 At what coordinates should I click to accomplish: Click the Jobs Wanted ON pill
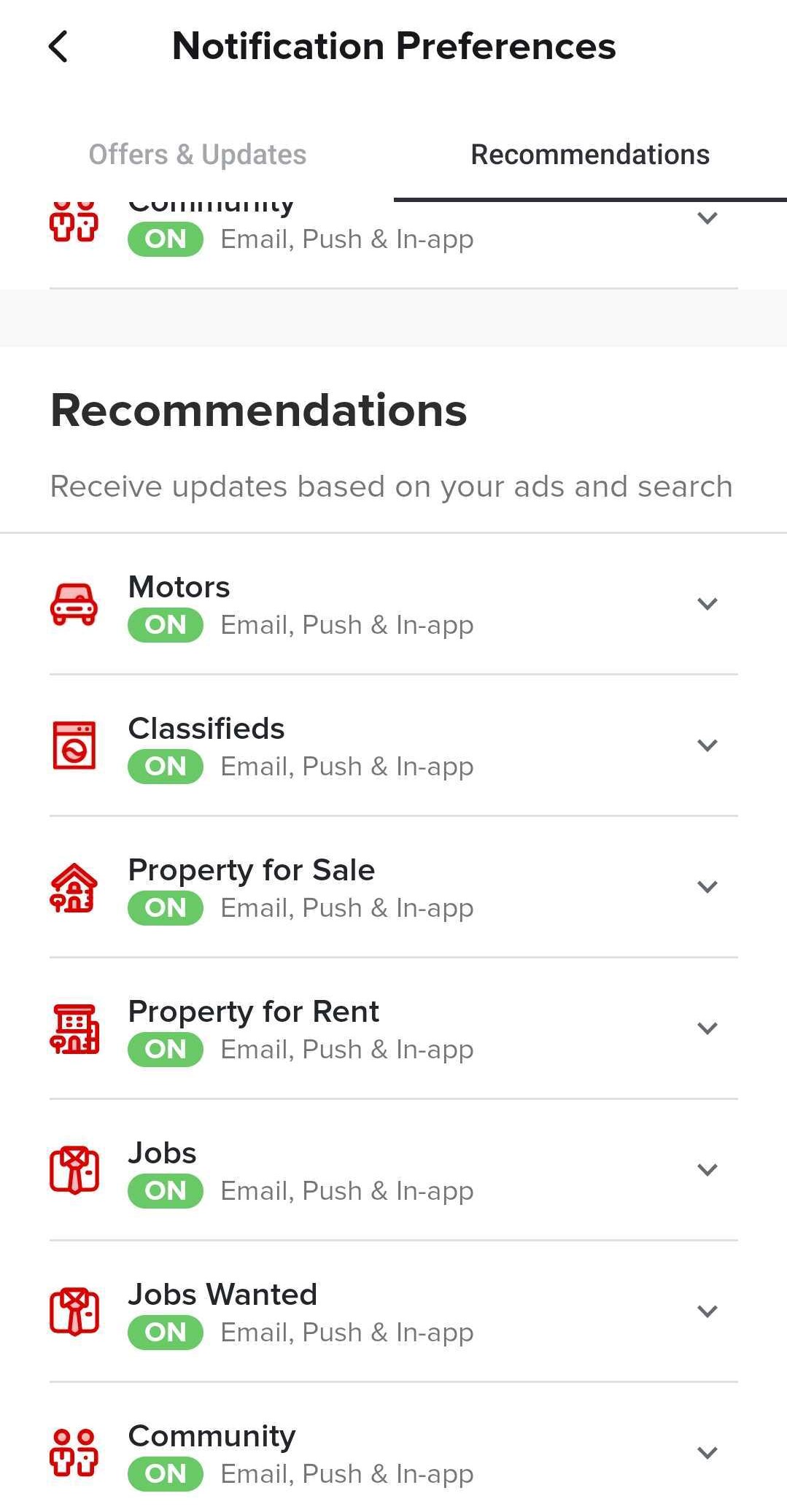pyautogui.click(x=165, y=1333)
